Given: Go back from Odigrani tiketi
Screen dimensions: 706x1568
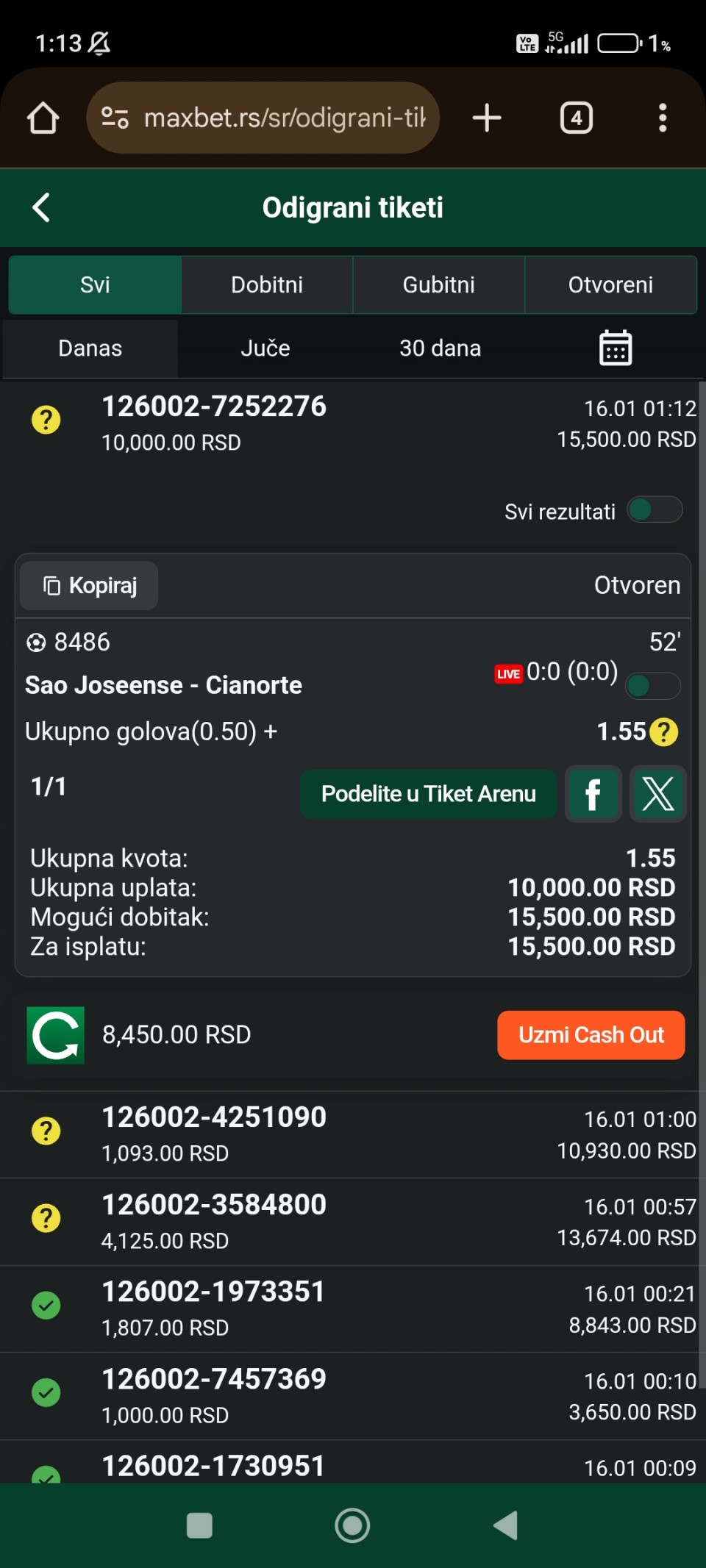Looking at the screenshot, I should tap(42, 207).
